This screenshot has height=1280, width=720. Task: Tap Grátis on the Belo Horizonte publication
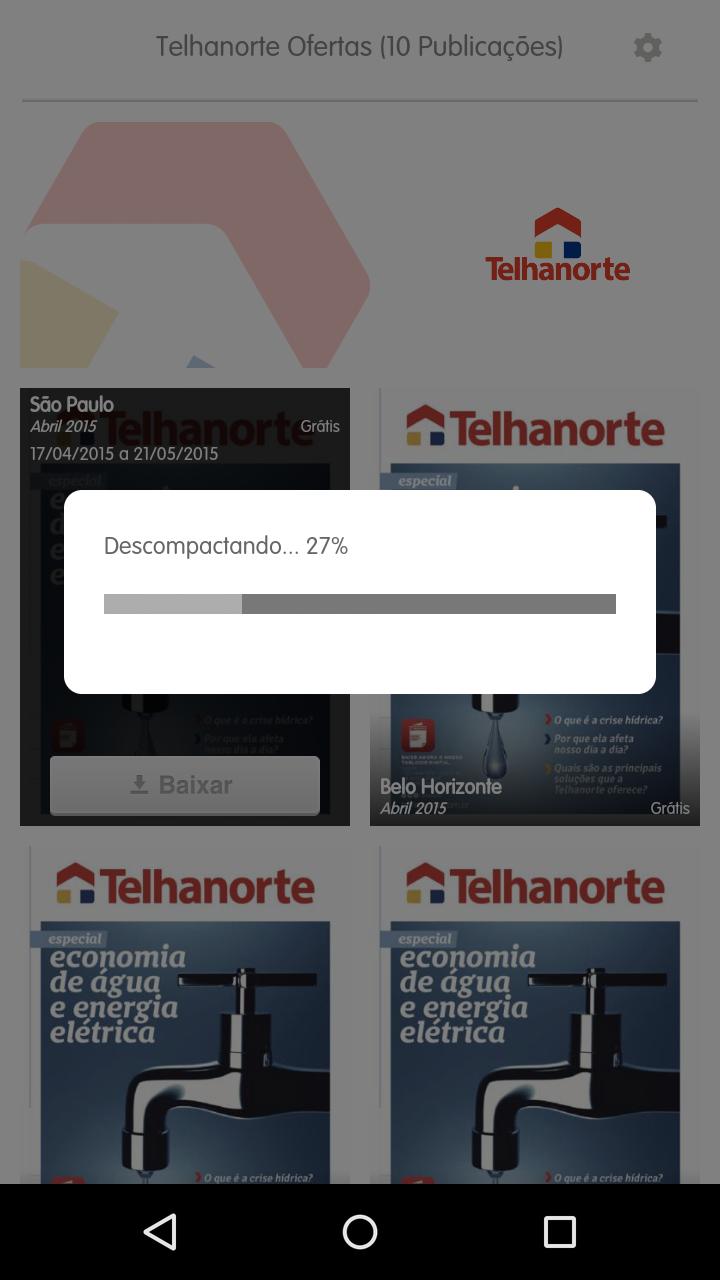click(672, 808)
